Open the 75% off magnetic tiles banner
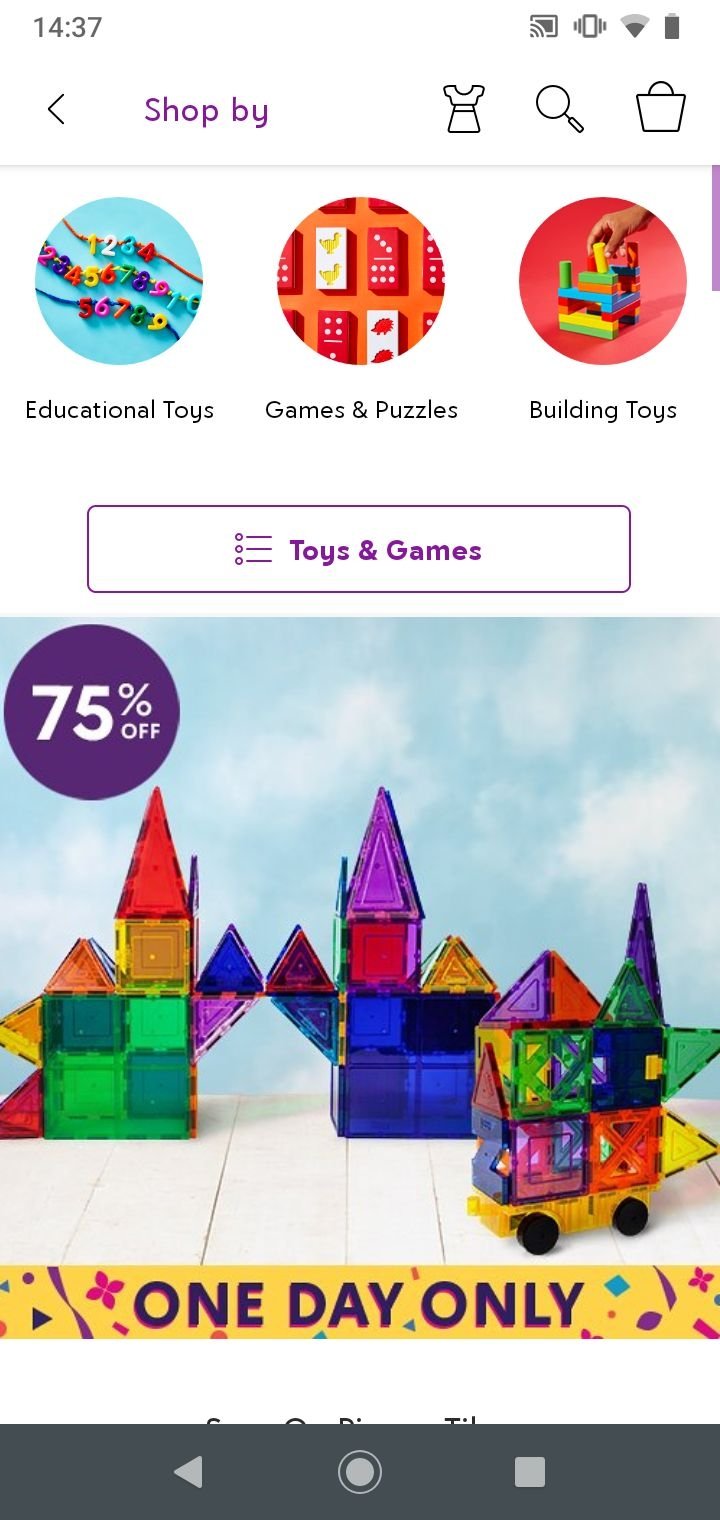Viewport: 720px width, 1520px height. (360, 978)
